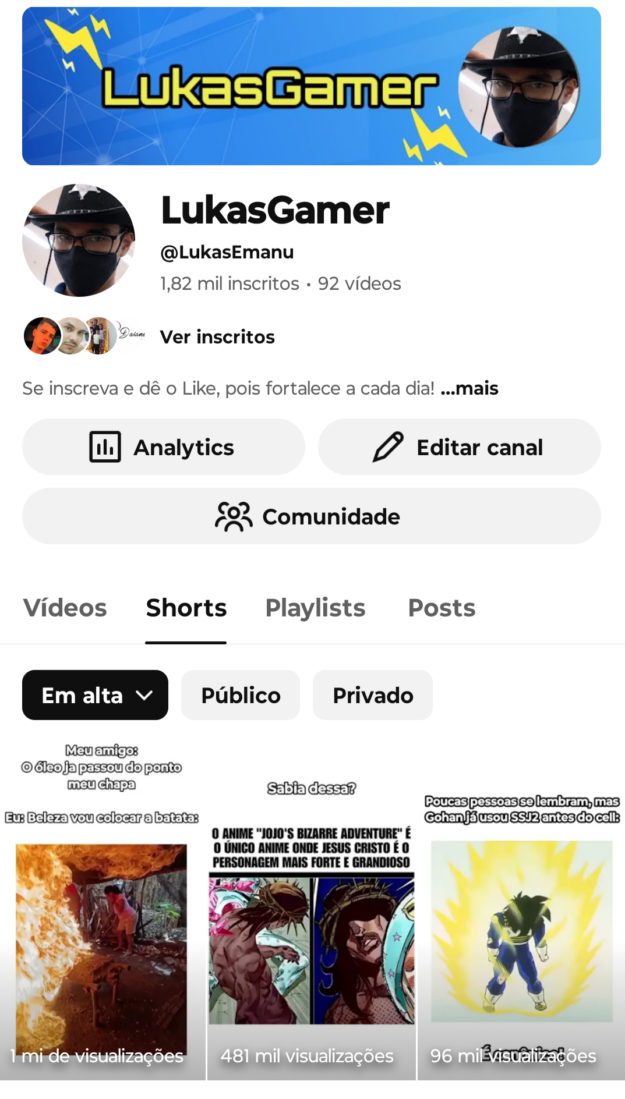The image size is (625, 1099).
Task: Open the Analytics button
Action: 163,447
